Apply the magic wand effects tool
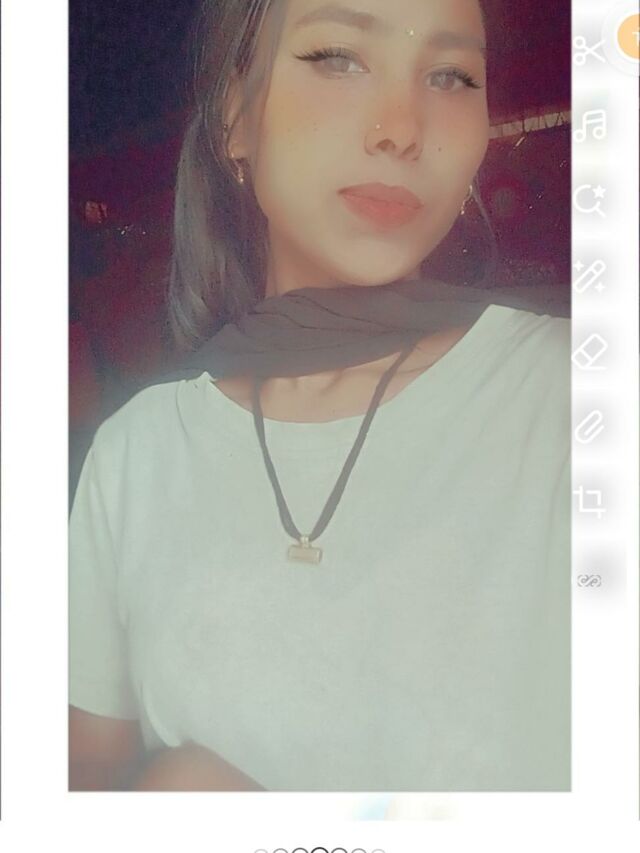 tap(590, 275)
